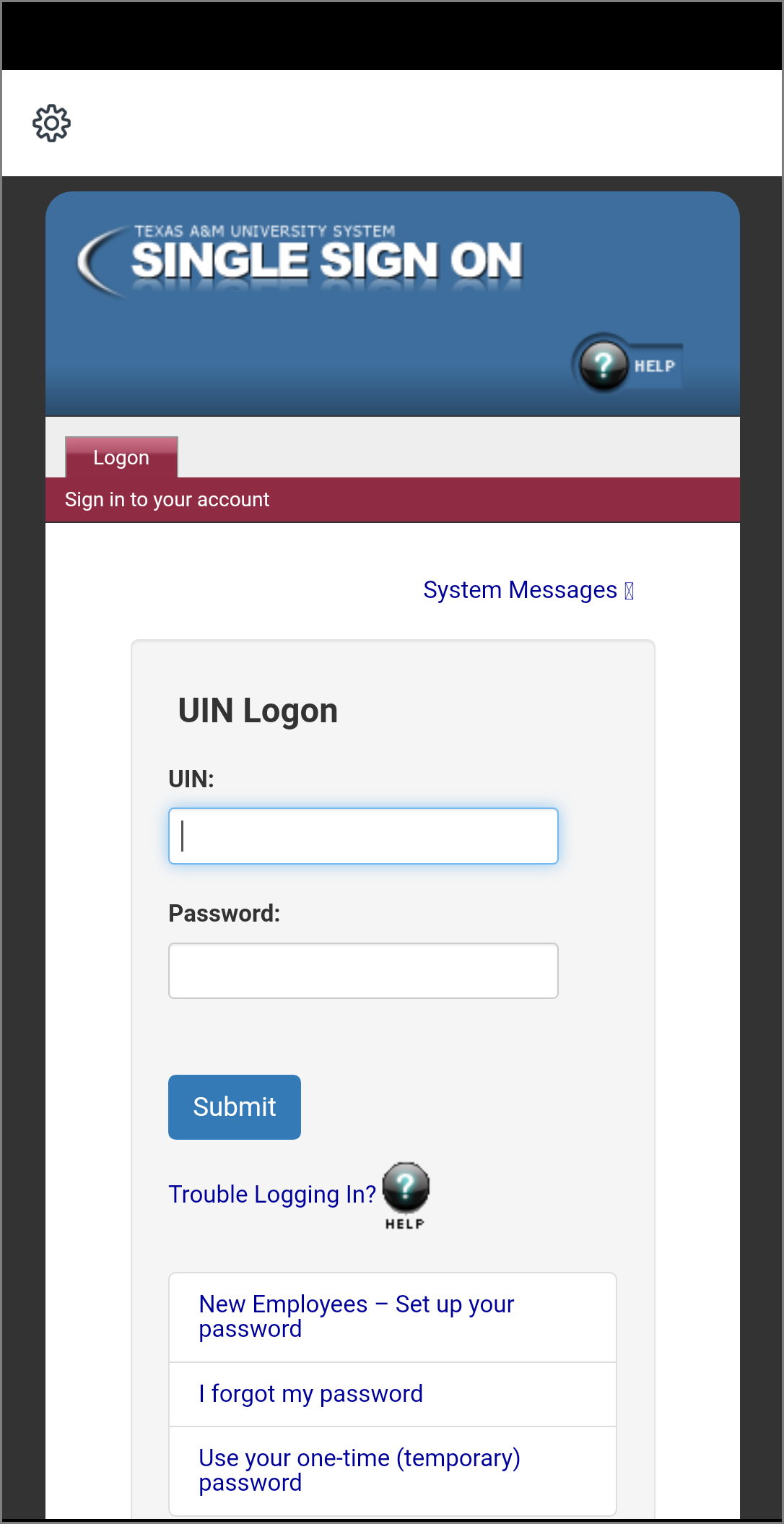
Task: Choose I forgot my password
Action: click(393, 1395)
